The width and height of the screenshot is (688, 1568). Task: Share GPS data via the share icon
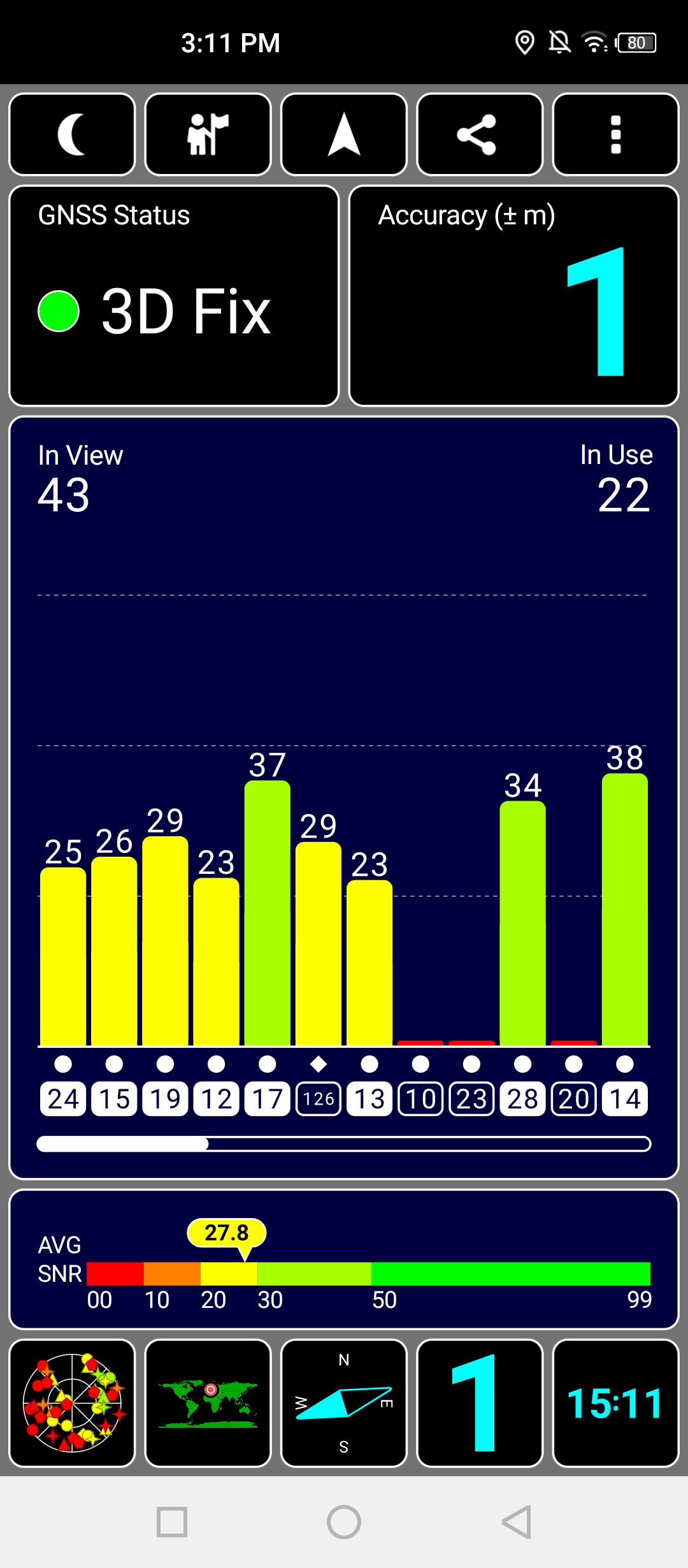tap(480, 134)
